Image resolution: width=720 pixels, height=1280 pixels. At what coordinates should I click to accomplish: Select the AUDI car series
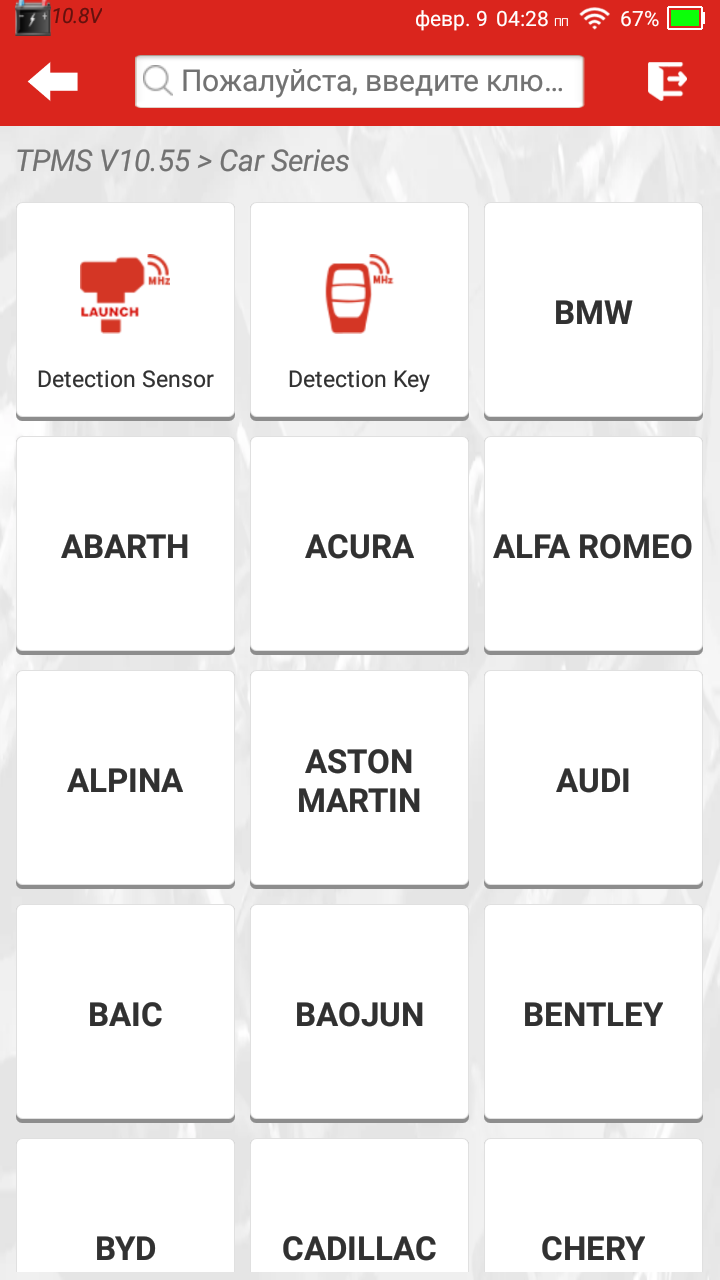[593, 779]
